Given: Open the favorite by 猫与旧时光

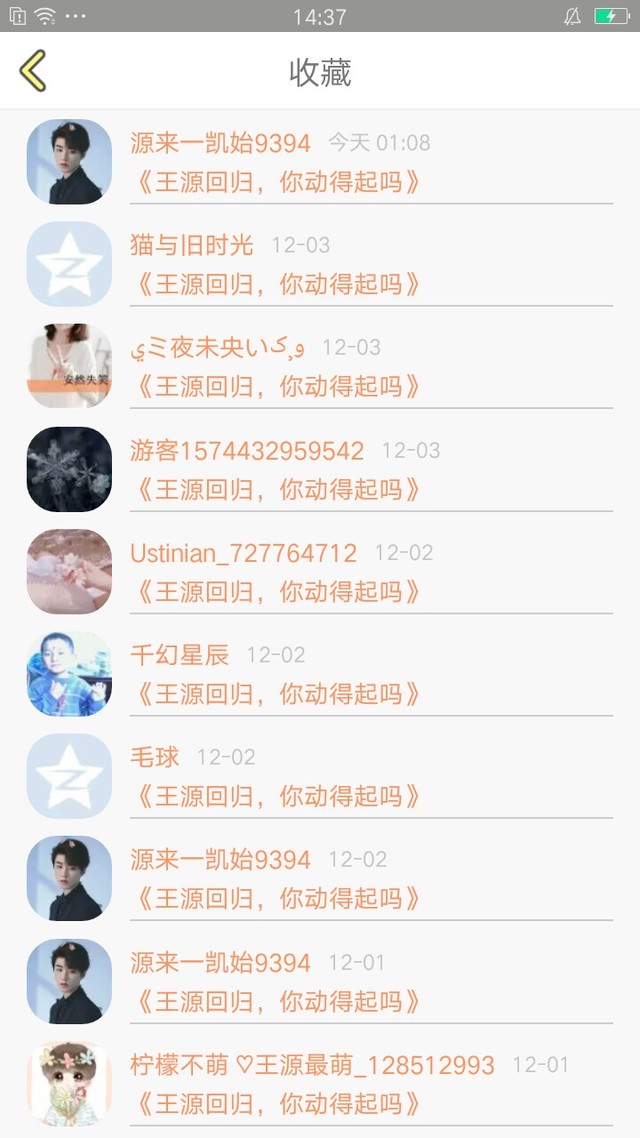Looking at the screenshot, I should point(320,263).
